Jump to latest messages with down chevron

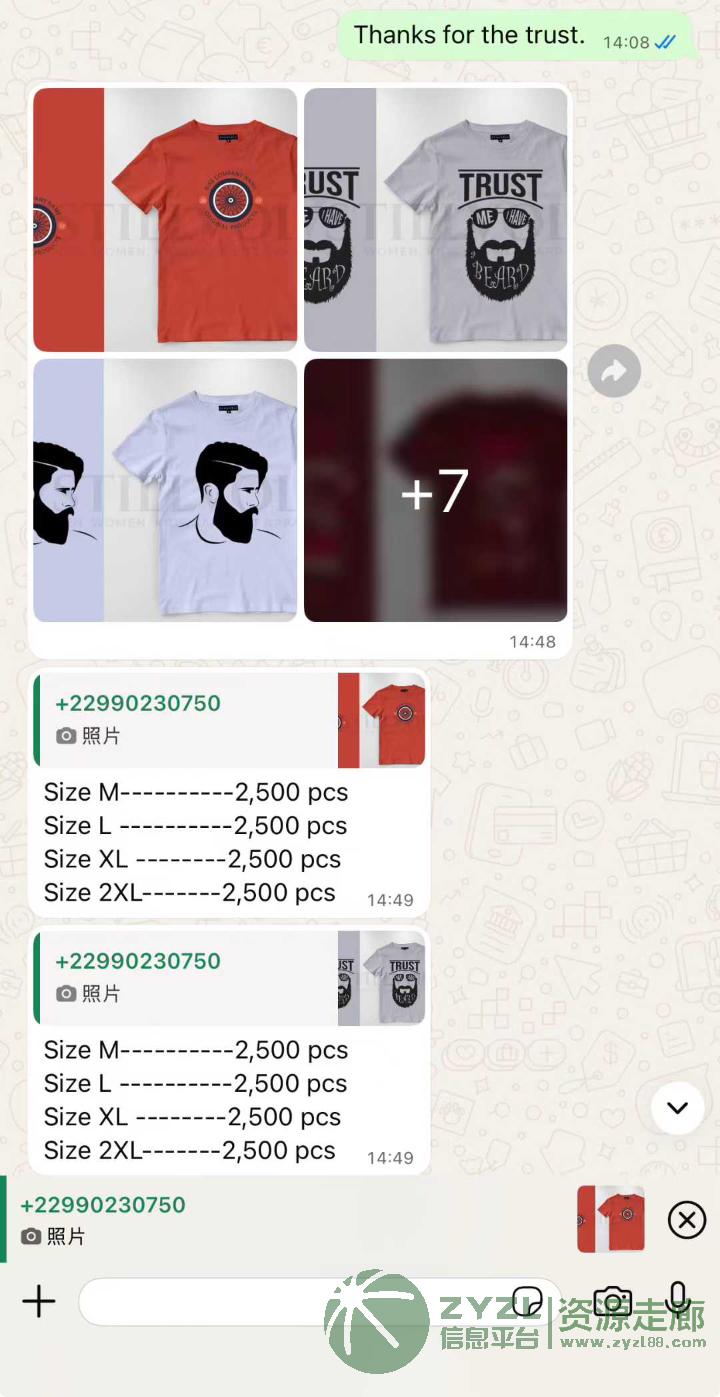[677, 1107]
